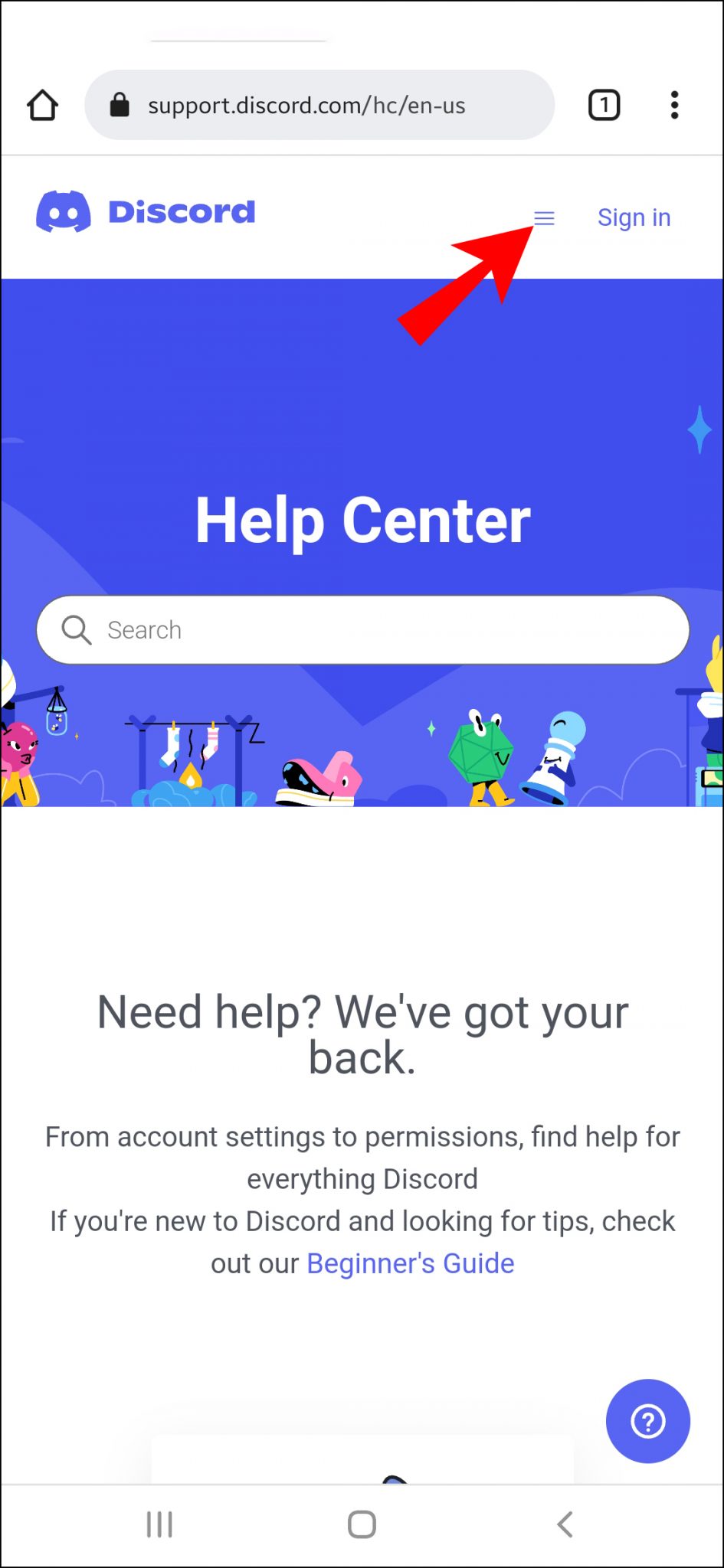
Task: Click the Discord logo icon
Action: click(x=65, y=212)
